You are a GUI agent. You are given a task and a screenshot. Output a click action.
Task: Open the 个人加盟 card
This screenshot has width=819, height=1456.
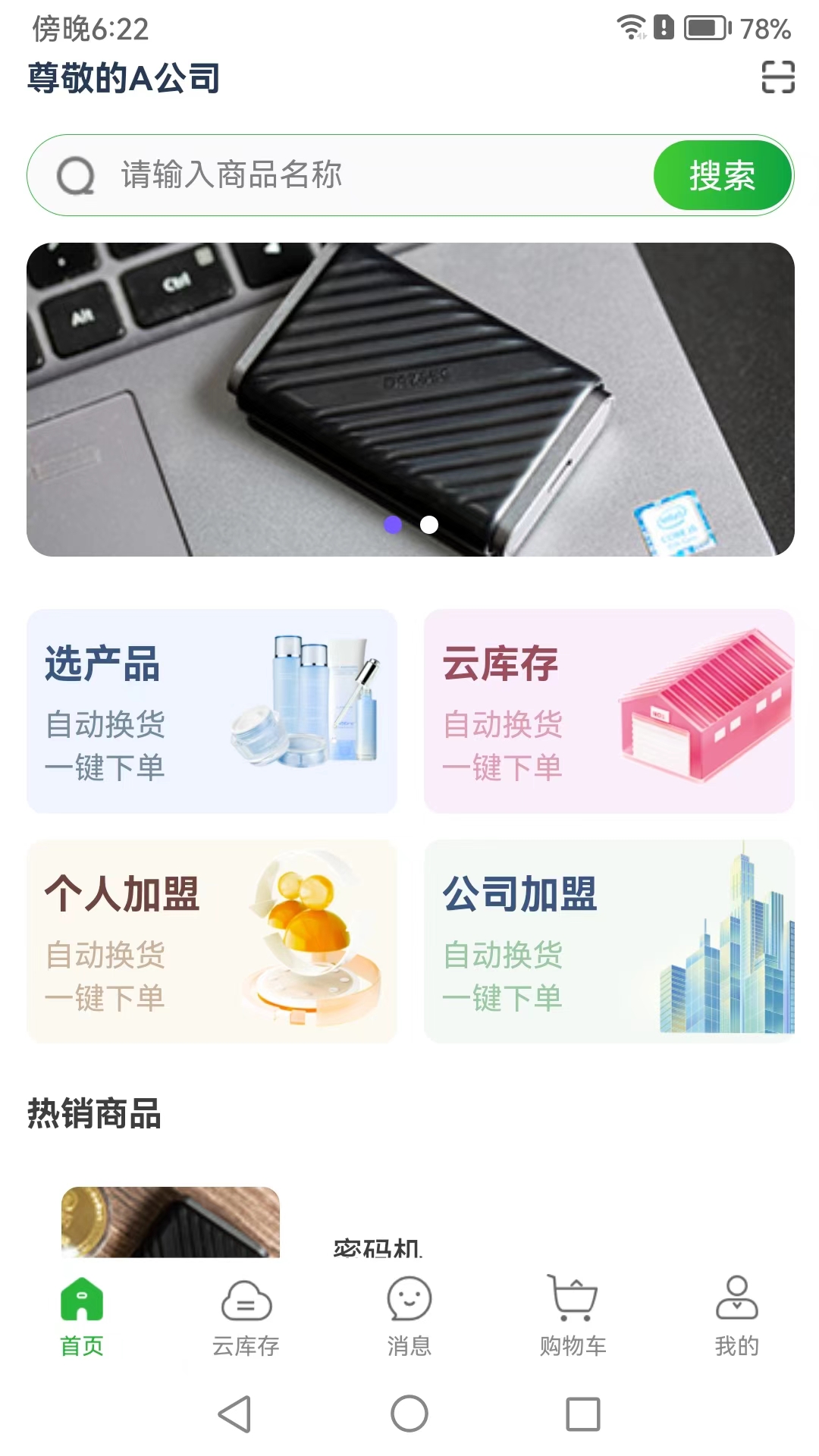tap(212, 941)
